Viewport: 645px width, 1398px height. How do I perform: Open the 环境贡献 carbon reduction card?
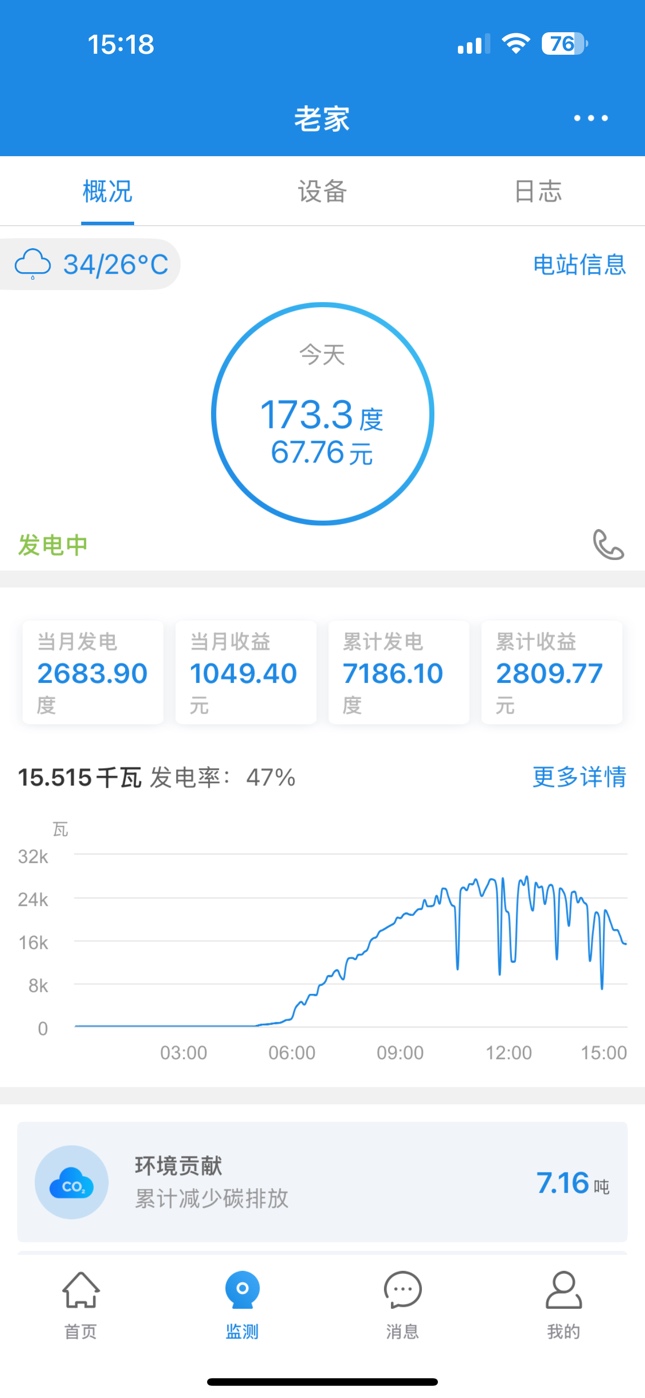pyautogui.click(x=322, y=1182)
